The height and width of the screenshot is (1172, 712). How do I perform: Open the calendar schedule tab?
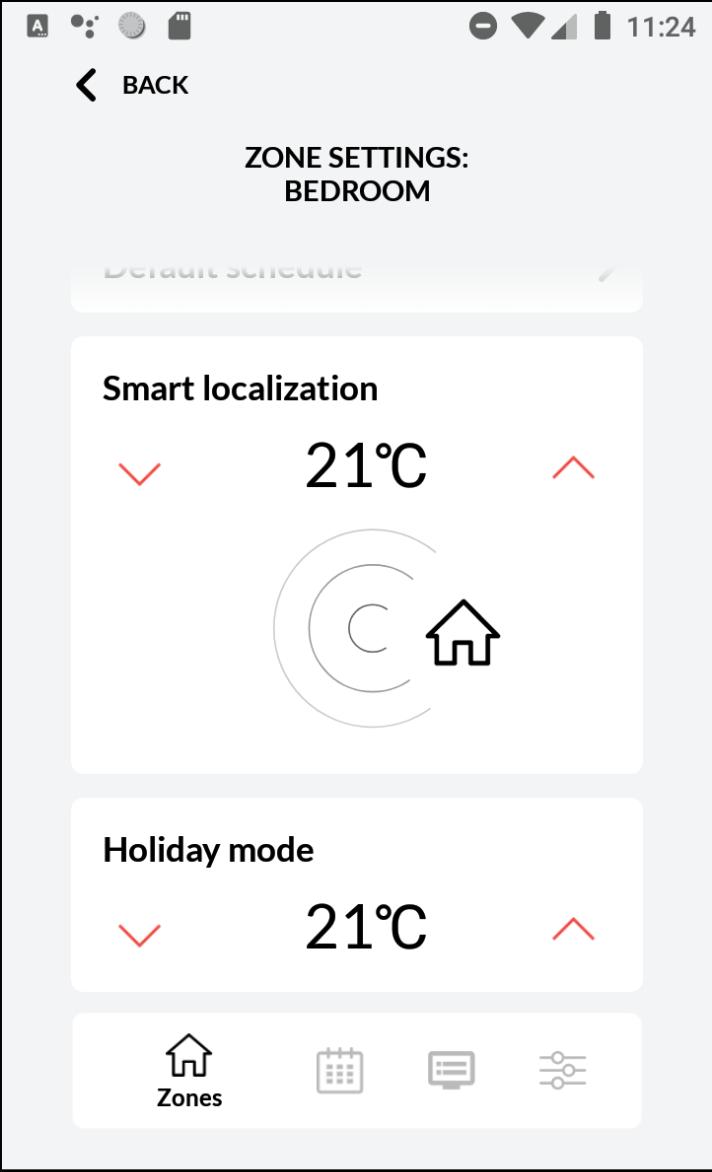pos(340,1070)
